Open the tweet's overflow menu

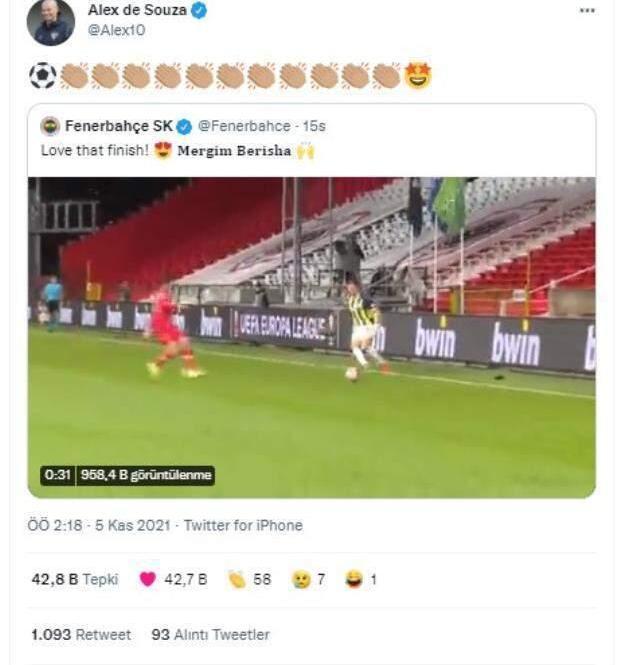(587, 10)
